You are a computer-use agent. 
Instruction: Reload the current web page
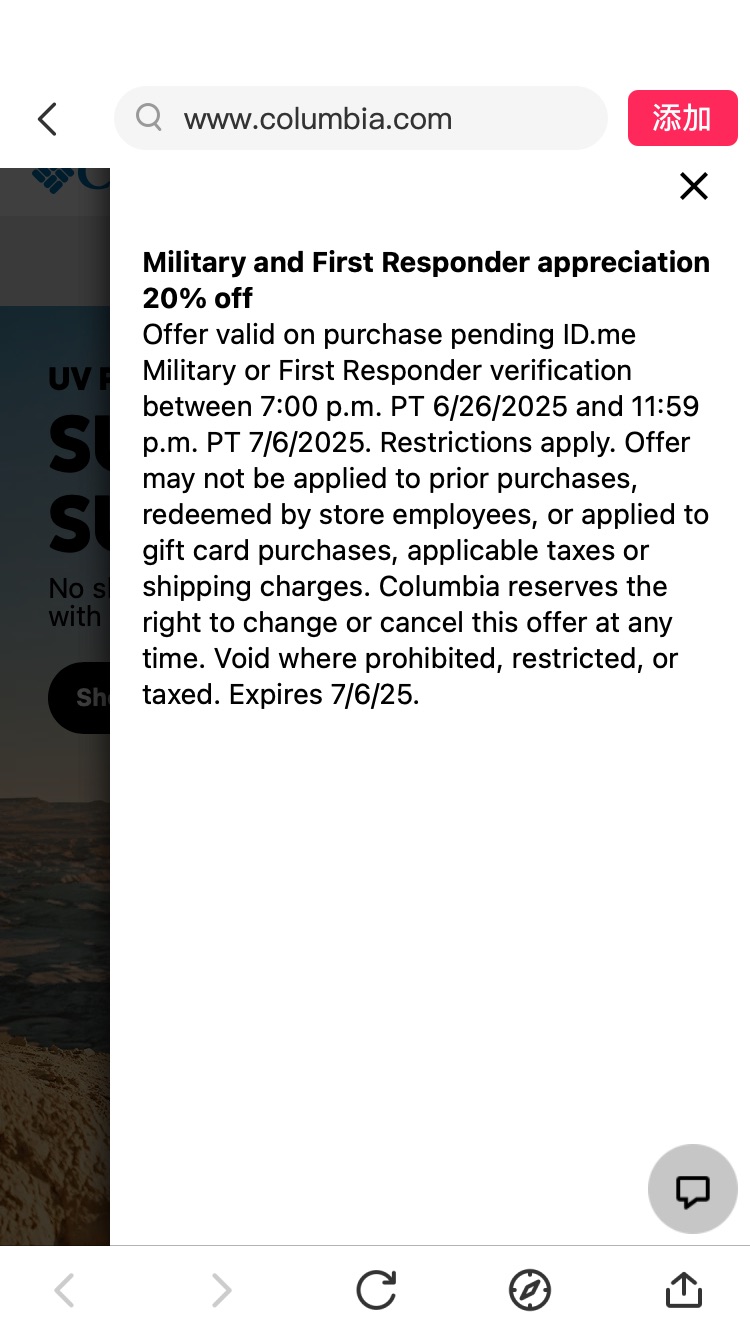click(377, 1290)
